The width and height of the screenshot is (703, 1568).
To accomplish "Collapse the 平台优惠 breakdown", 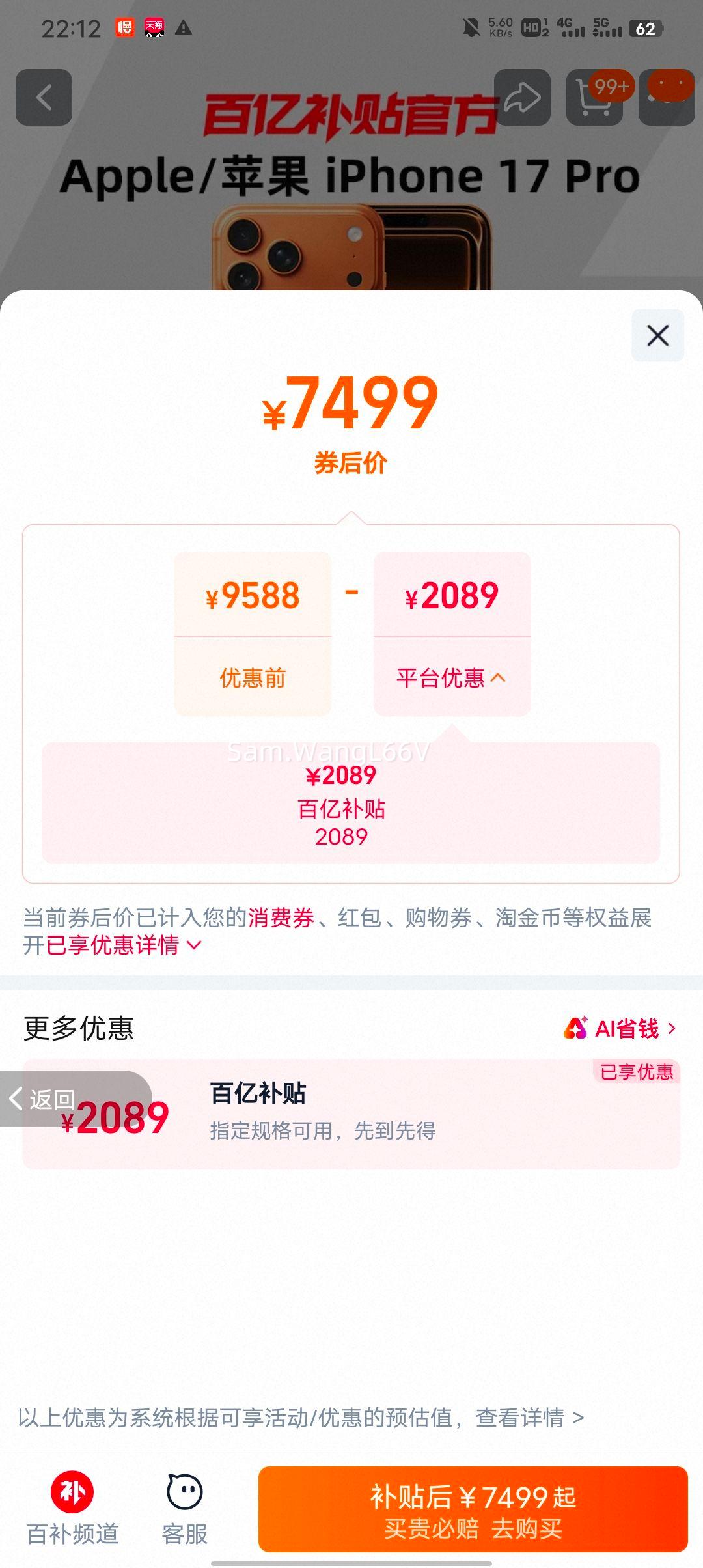I will [x=451, y=678].
